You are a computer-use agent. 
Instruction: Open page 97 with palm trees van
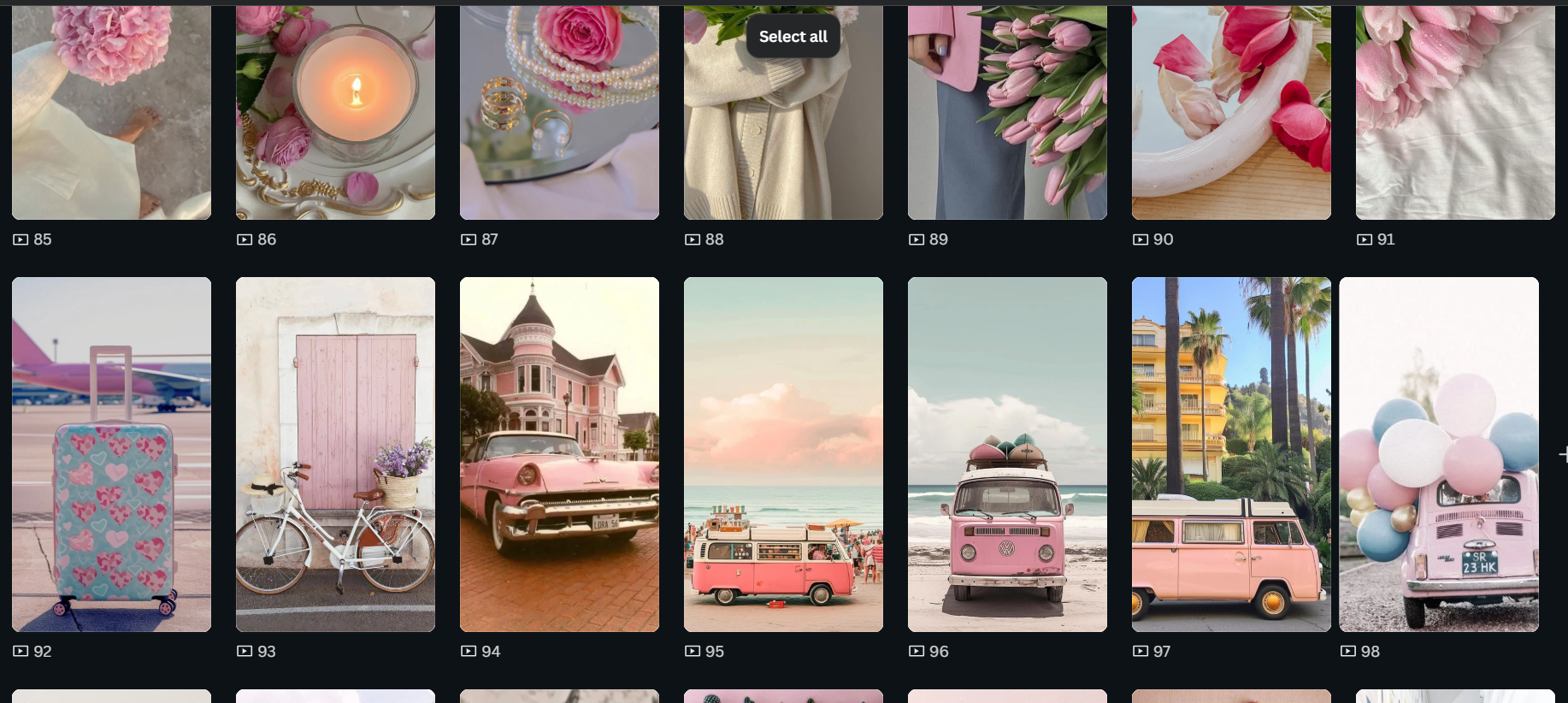tap(1231, 454)
